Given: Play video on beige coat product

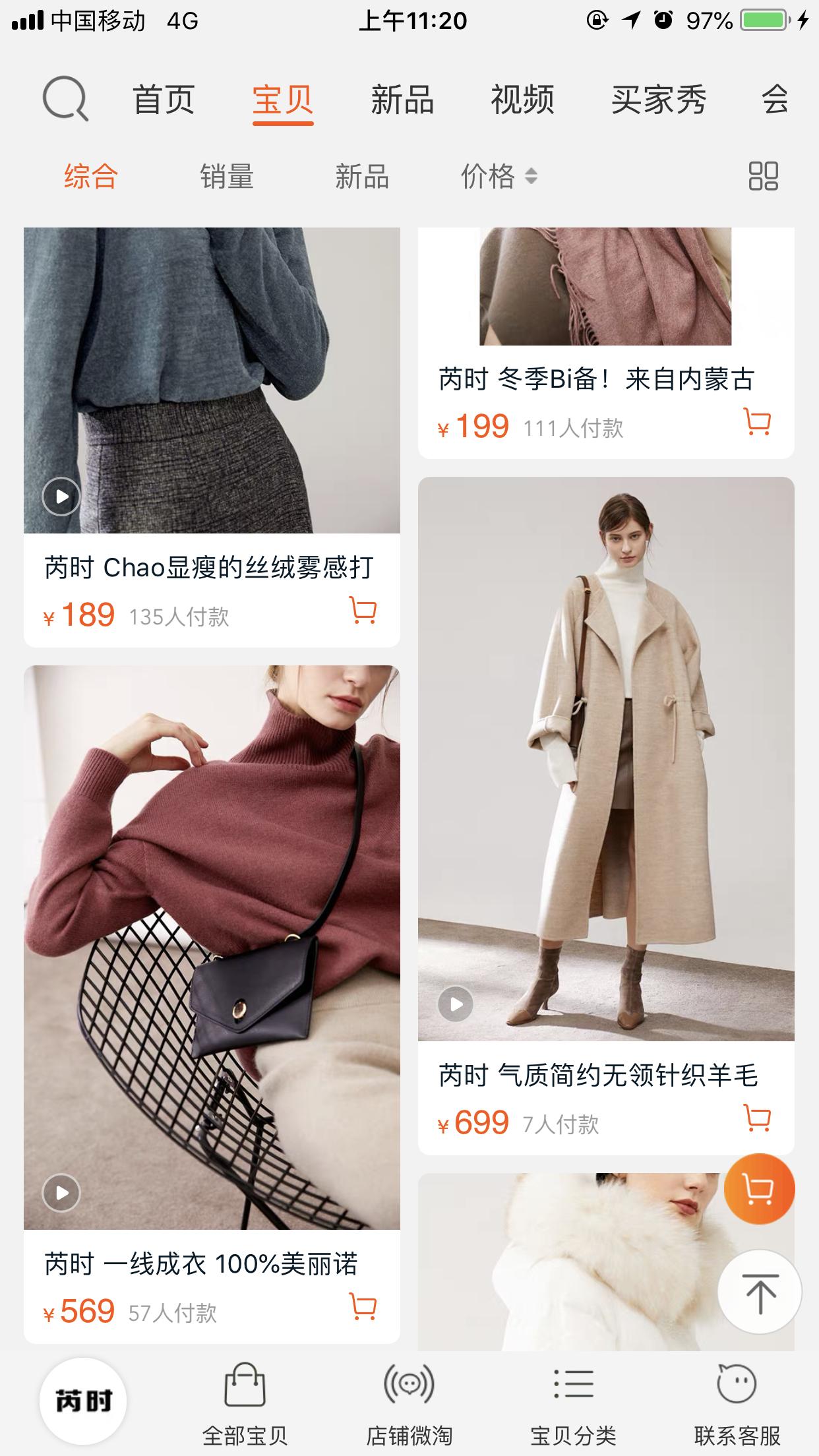Looking at the screenshot, I should 454,1004.
